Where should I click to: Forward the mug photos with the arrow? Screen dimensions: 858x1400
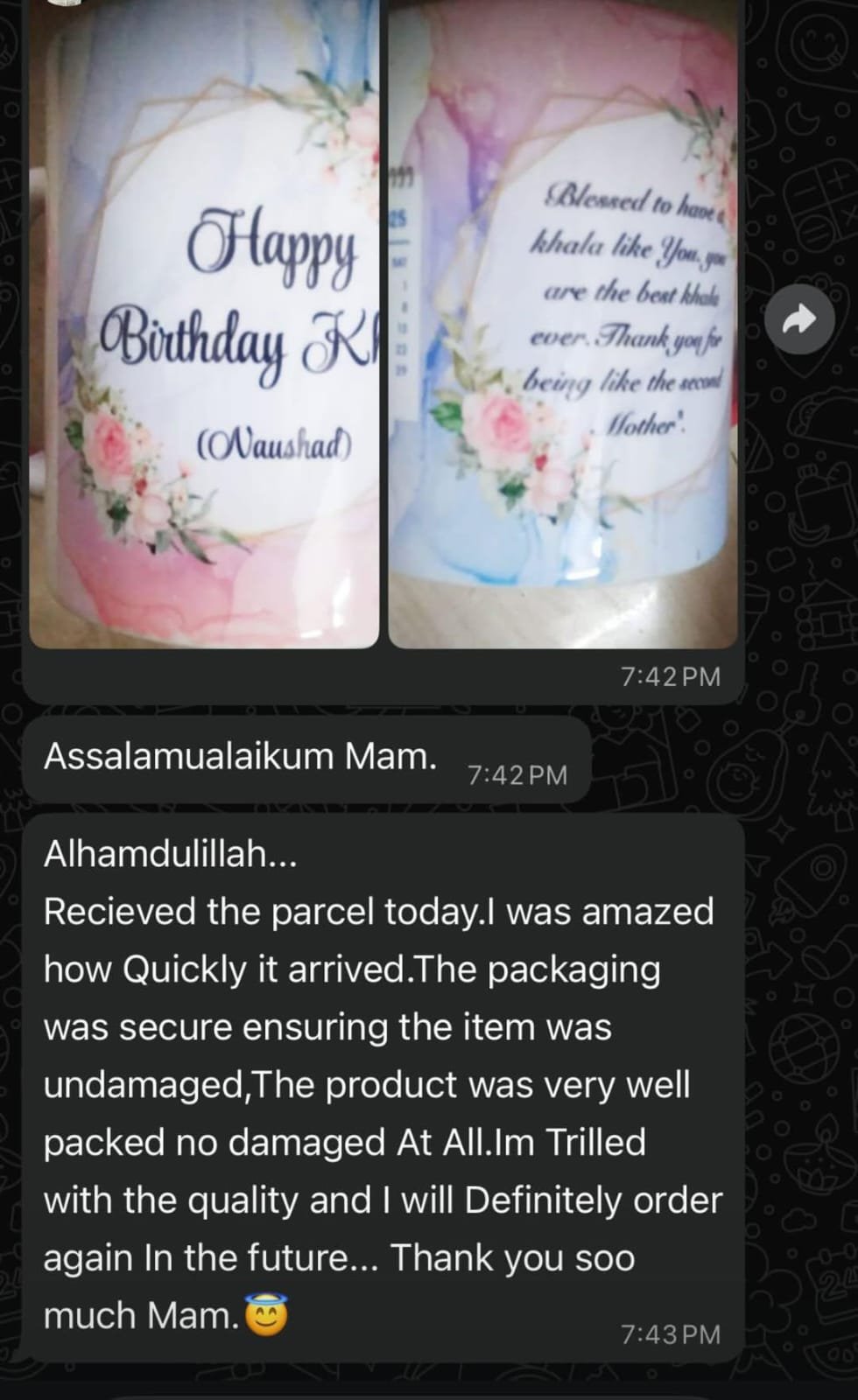point(798,321)
